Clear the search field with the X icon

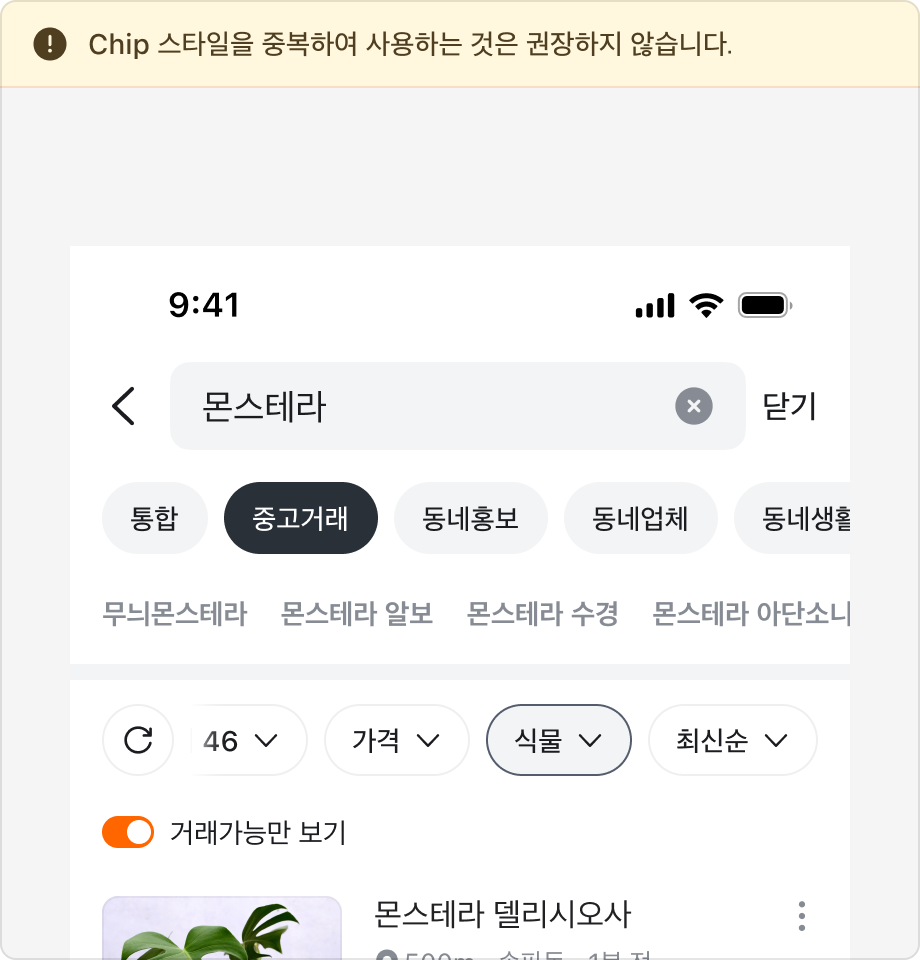point(692,406)
